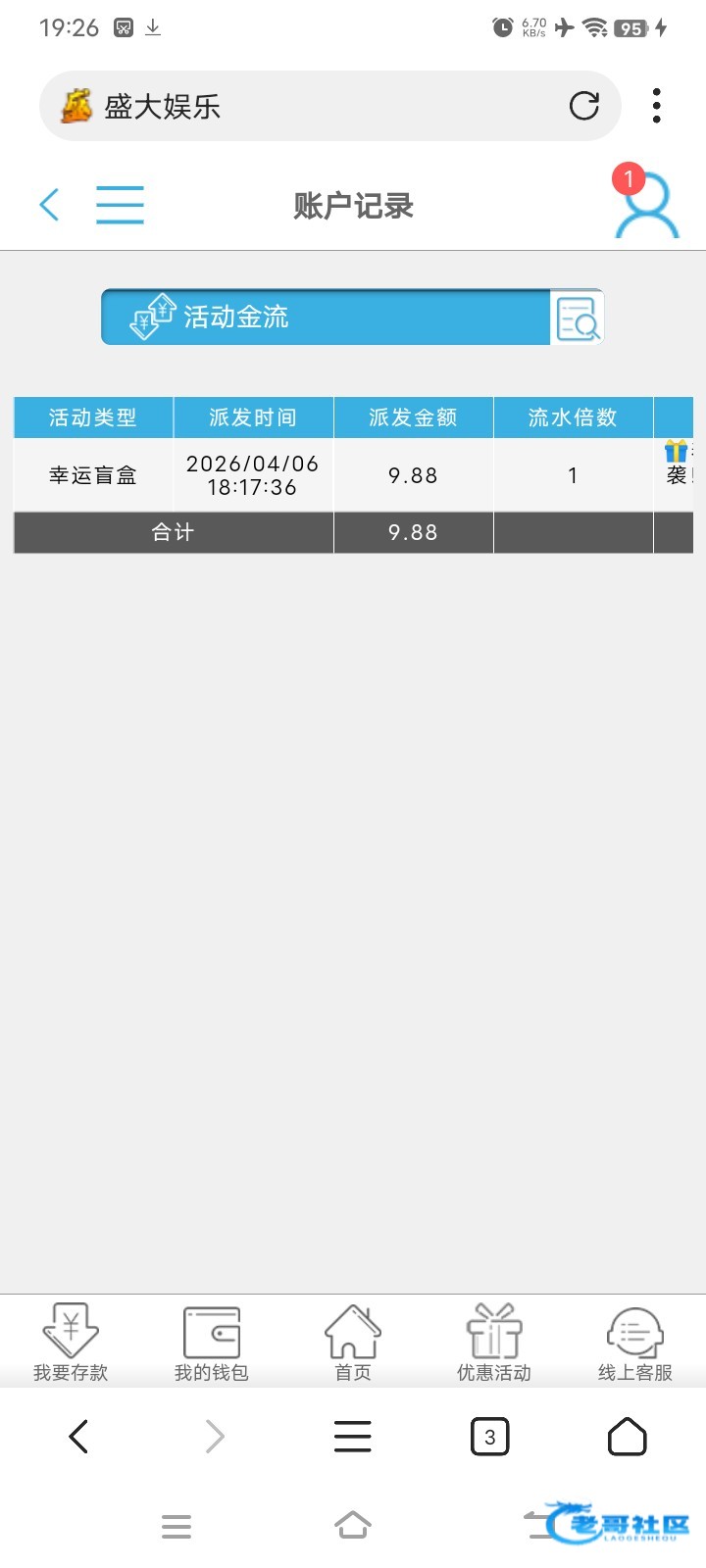Open the user profile icon
This screenshot has height=1568, width=706.
(645, 206)
